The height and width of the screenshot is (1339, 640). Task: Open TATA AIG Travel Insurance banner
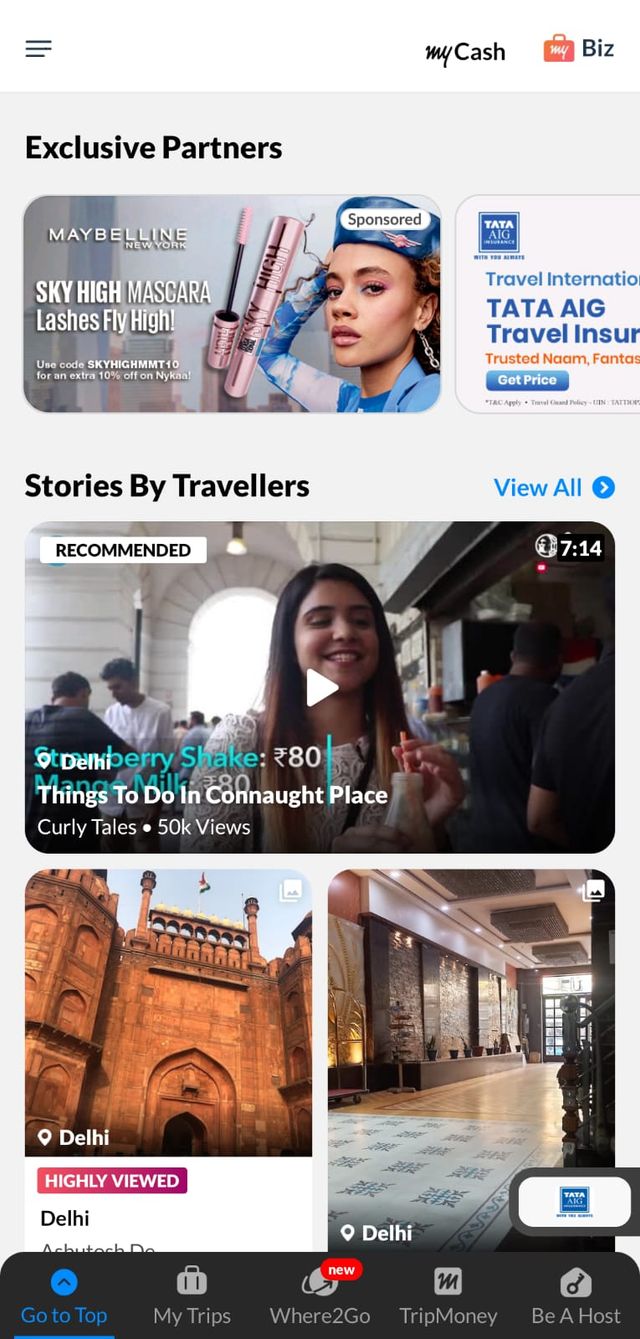click(550, 303)
